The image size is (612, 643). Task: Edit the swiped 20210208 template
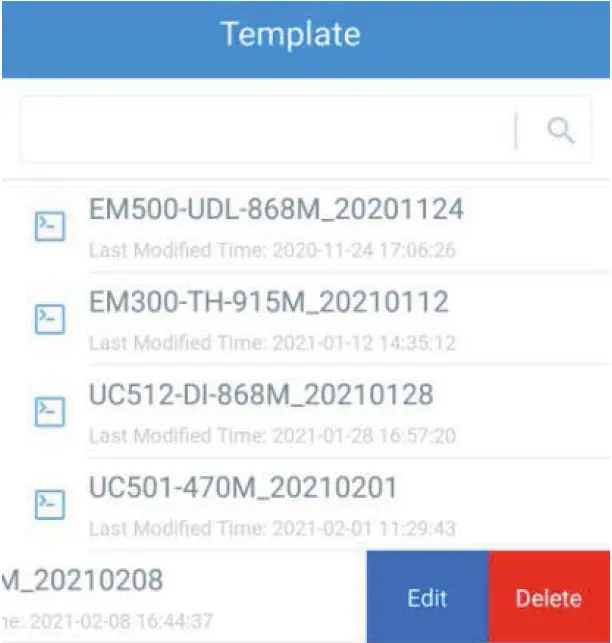[427, 598]
